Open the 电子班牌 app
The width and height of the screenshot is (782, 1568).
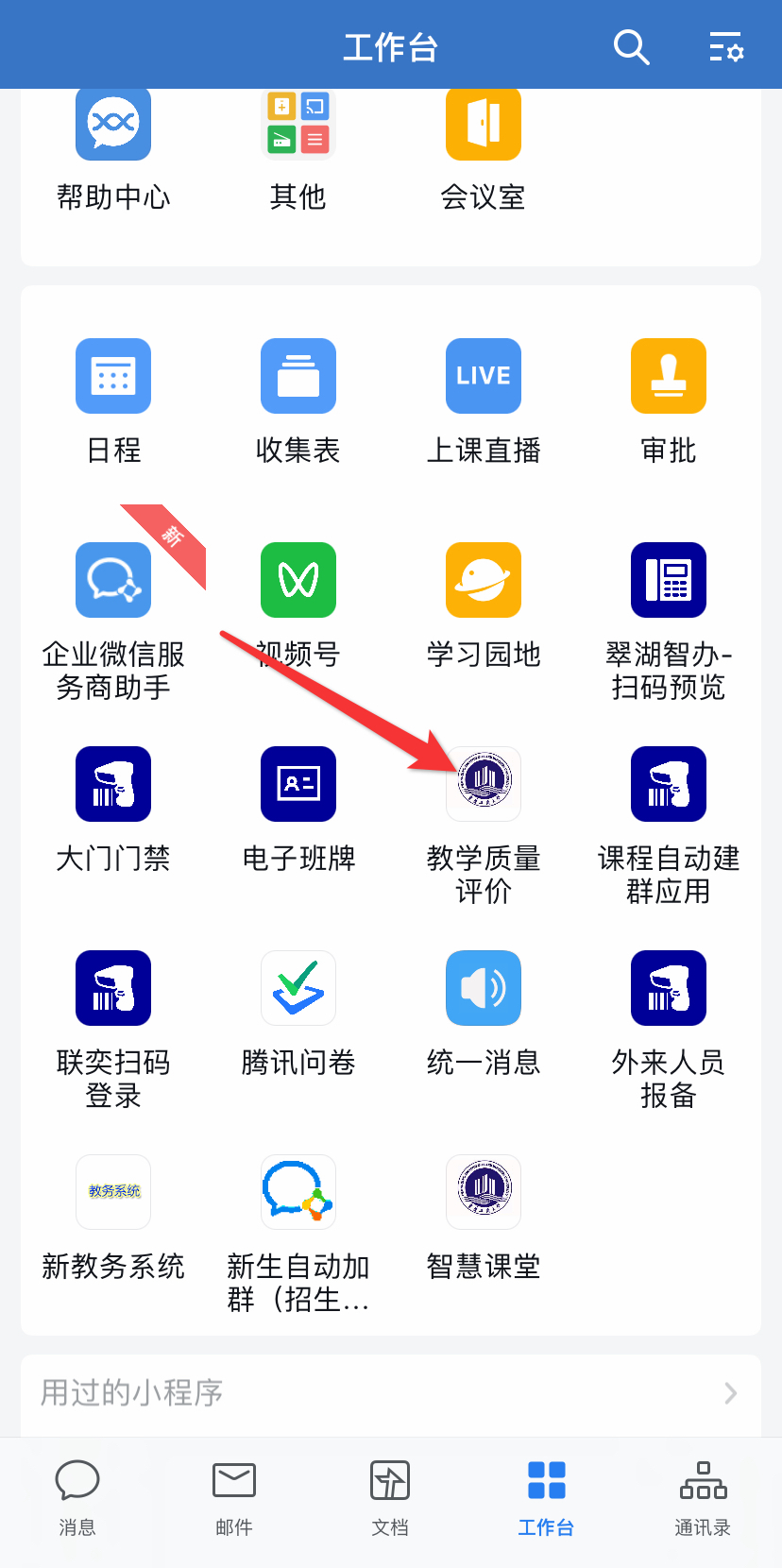[x=298, y=784]
